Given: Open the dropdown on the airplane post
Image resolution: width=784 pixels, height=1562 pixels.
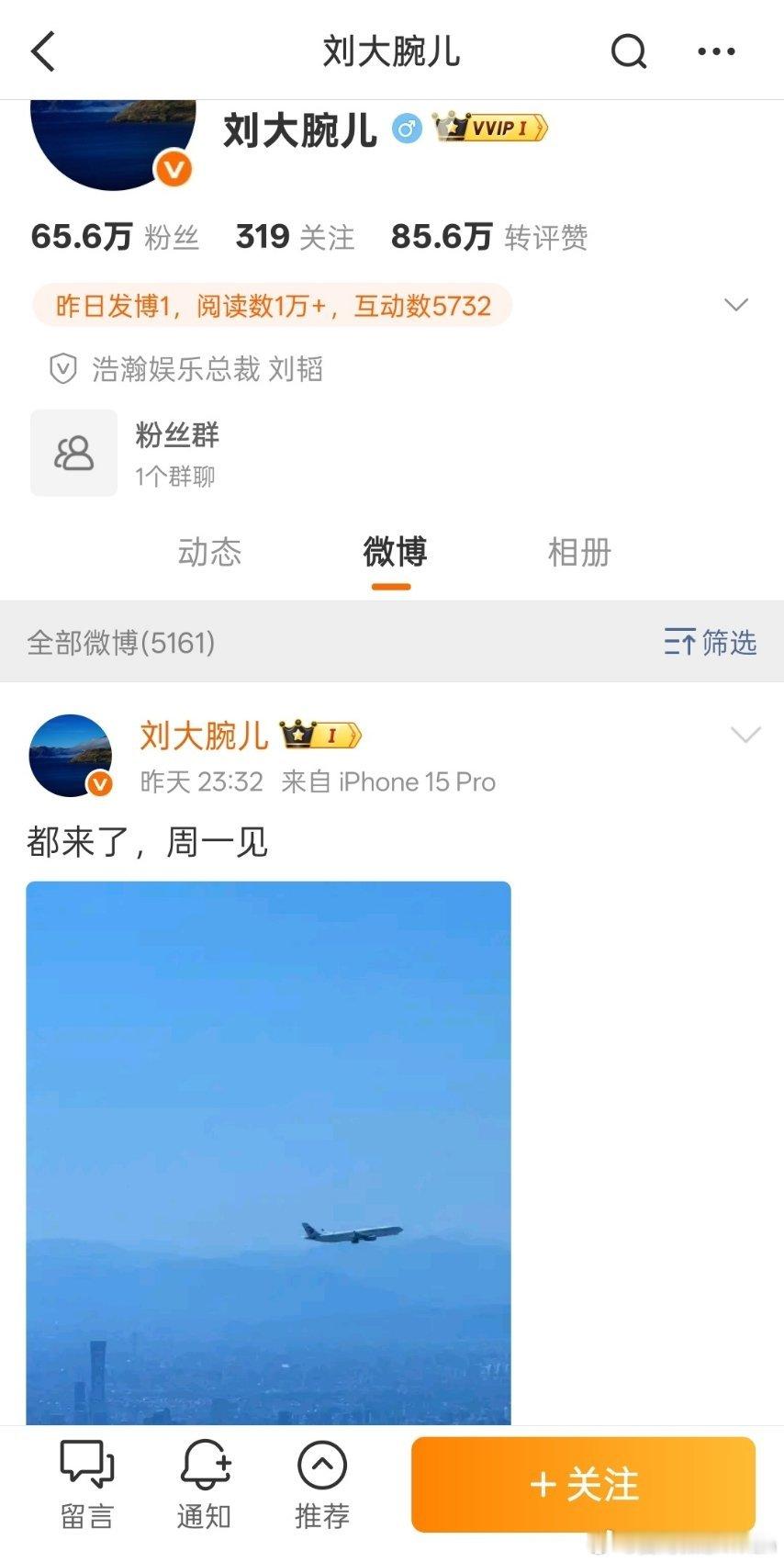Looking at the screenshot, I should tap(744, 734).
